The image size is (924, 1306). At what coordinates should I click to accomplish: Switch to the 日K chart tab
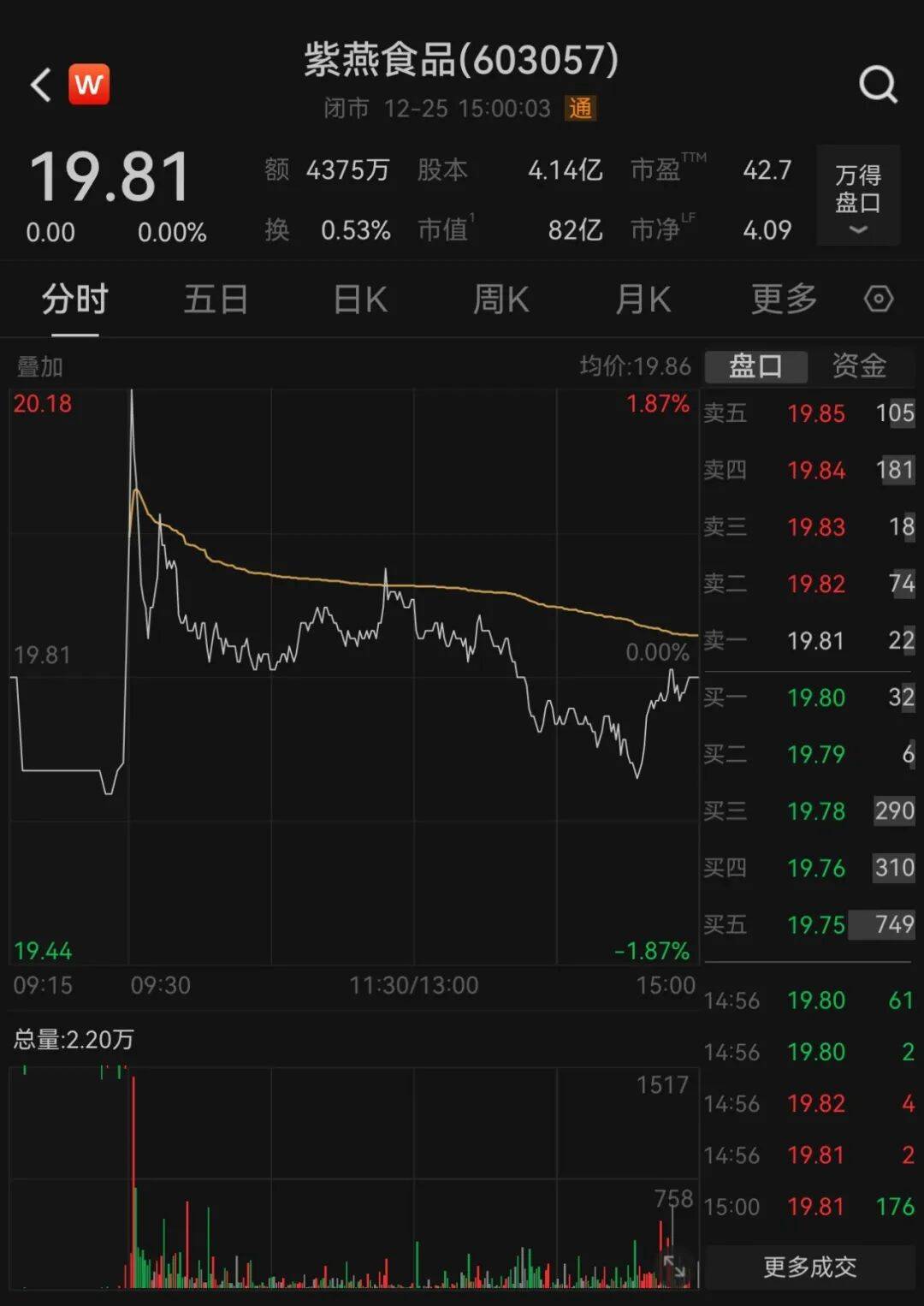click(360, 300)
